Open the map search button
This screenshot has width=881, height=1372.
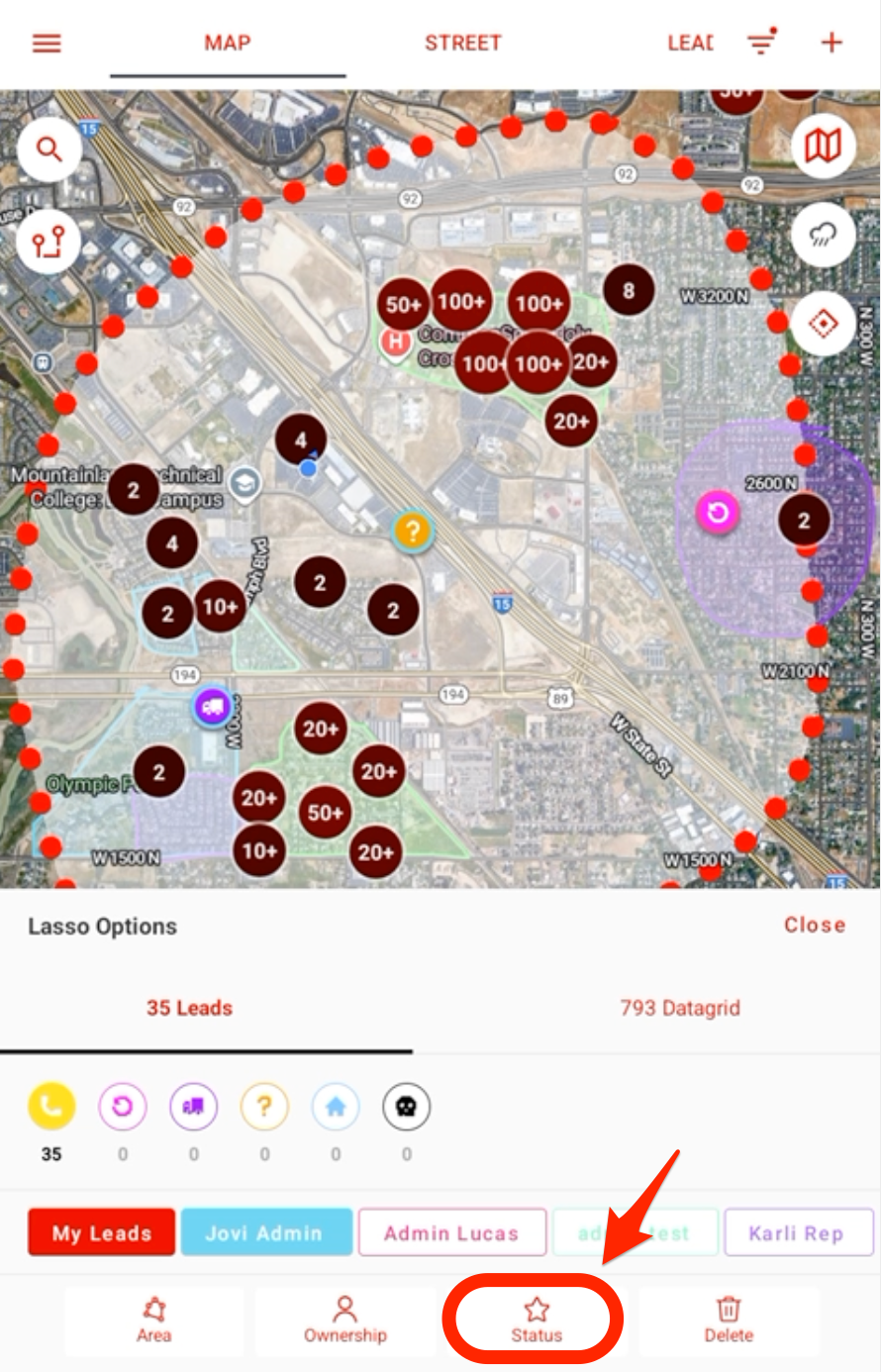(x=49, y=149)
